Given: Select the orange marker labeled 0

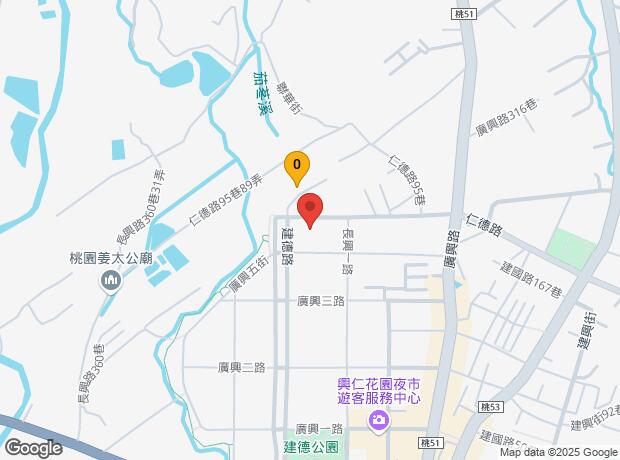Looking at the screenshot, I should [x=297, y=165].
